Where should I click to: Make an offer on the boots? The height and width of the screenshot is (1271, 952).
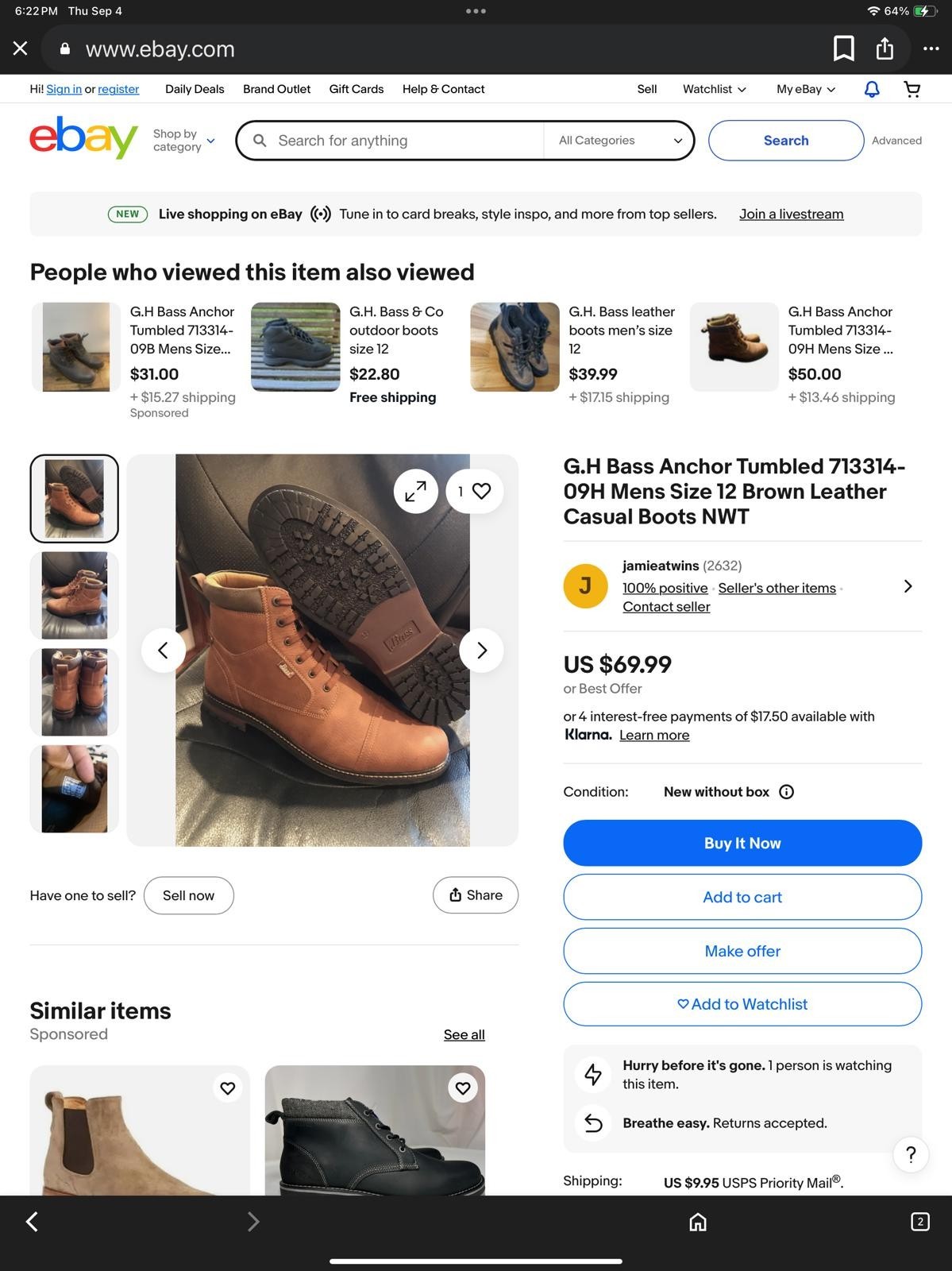(x=742, y=951)
